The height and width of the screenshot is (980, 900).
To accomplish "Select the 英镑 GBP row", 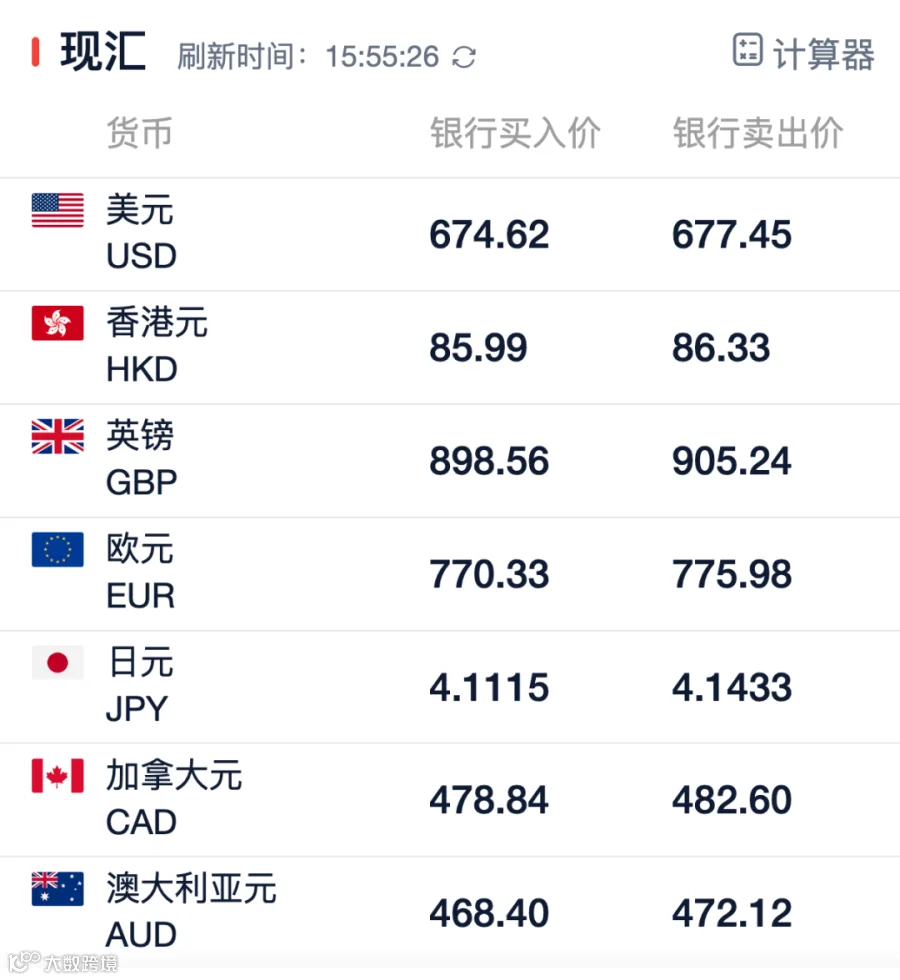I will coord(450,461).
